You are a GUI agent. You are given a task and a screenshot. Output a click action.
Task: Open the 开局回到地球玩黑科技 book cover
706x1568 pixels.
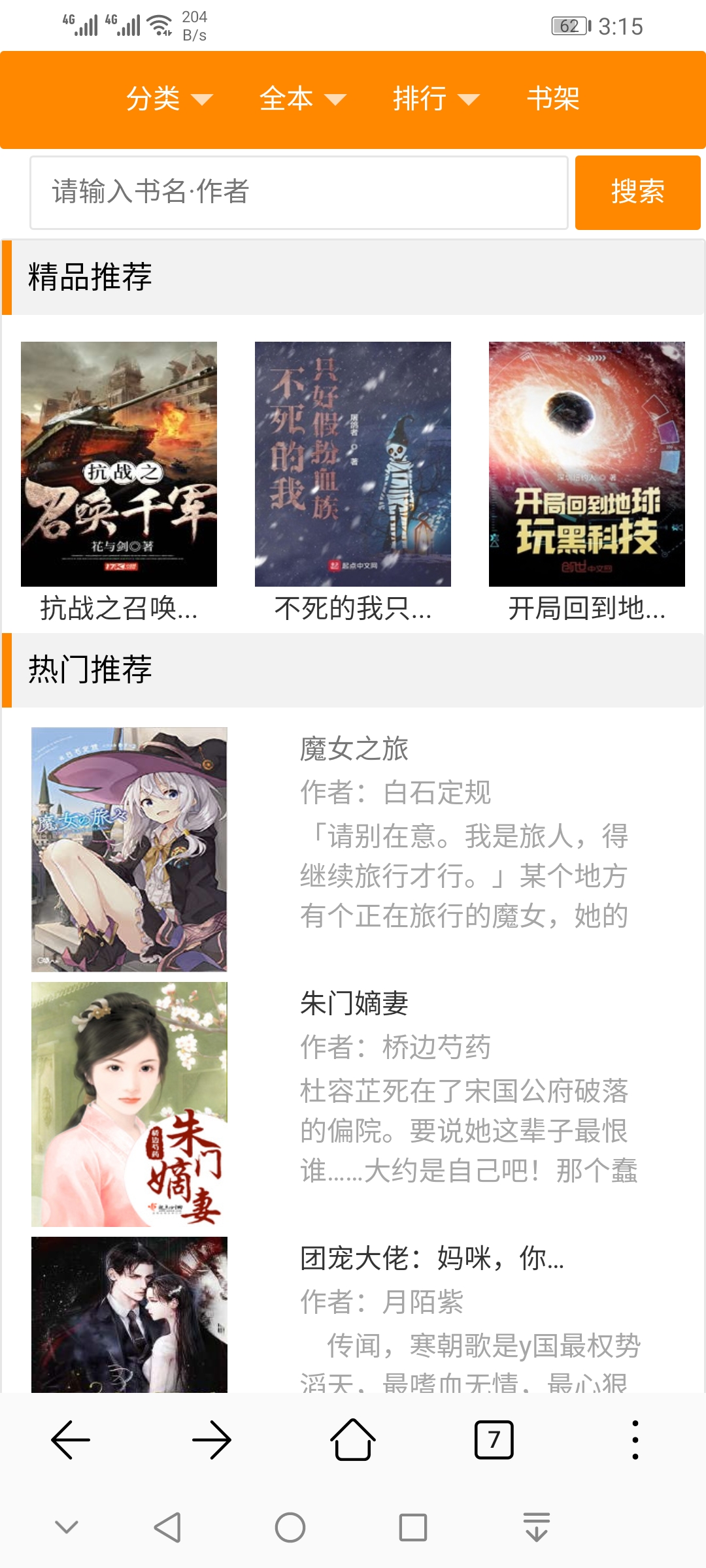point(587,464)
